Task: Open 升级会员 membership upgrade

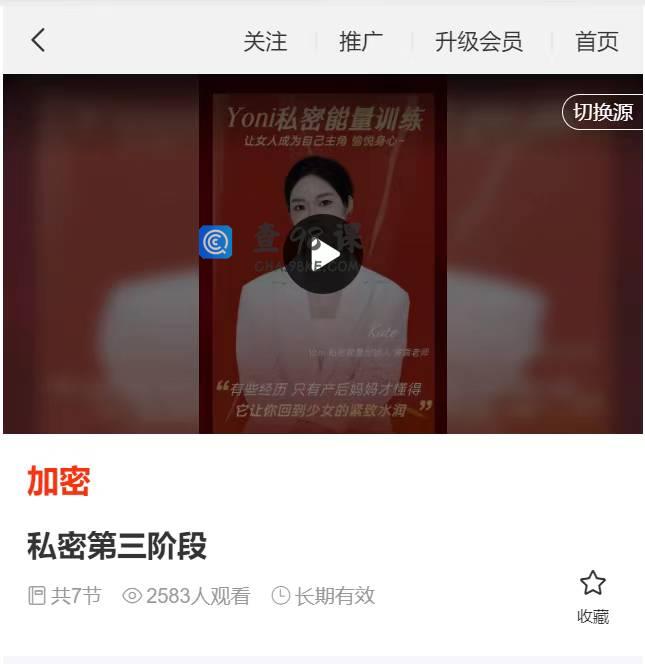Action: coord(478,41)
